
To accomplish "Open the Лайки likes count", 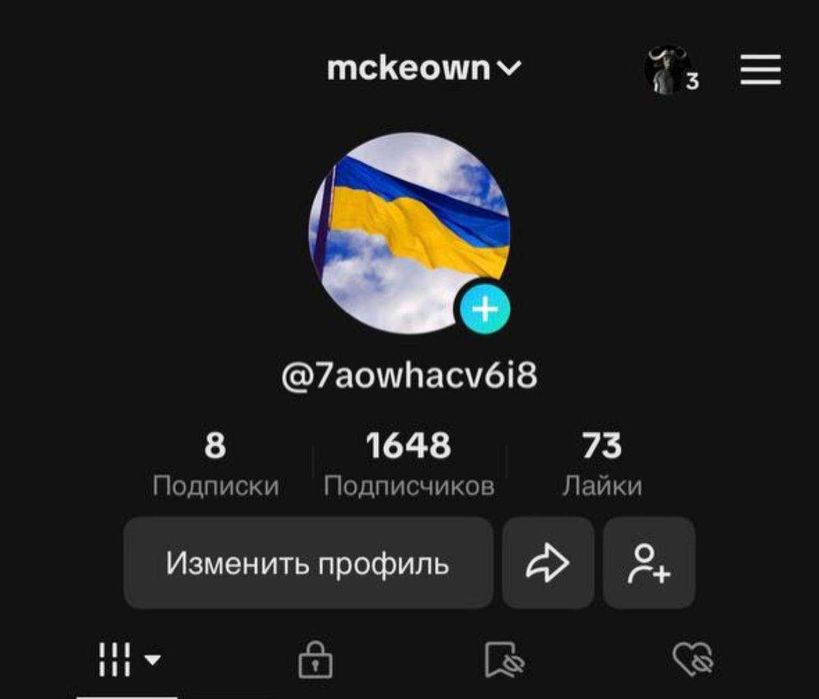I will 601,463.
